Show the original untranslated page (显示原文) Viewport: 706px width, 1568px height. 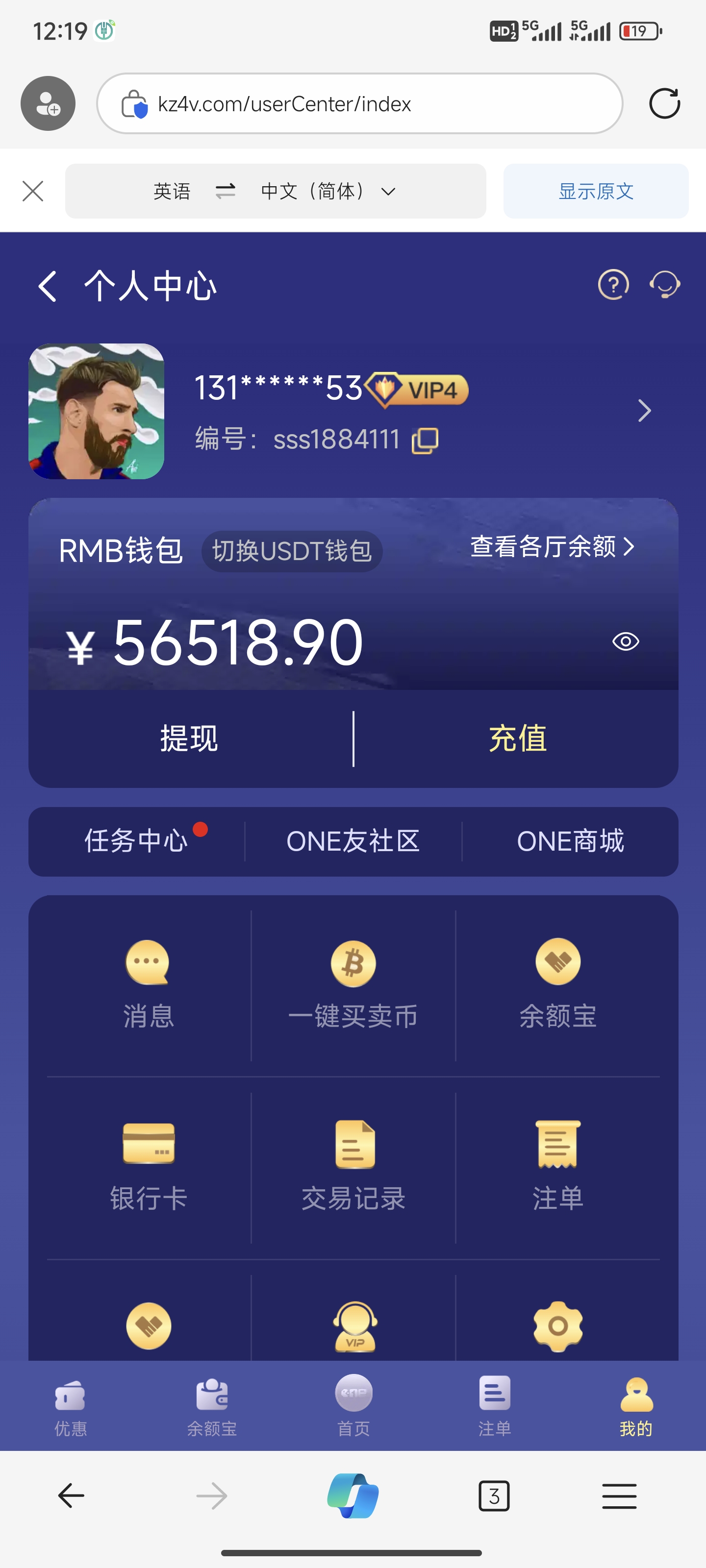[x=595, y=191]
